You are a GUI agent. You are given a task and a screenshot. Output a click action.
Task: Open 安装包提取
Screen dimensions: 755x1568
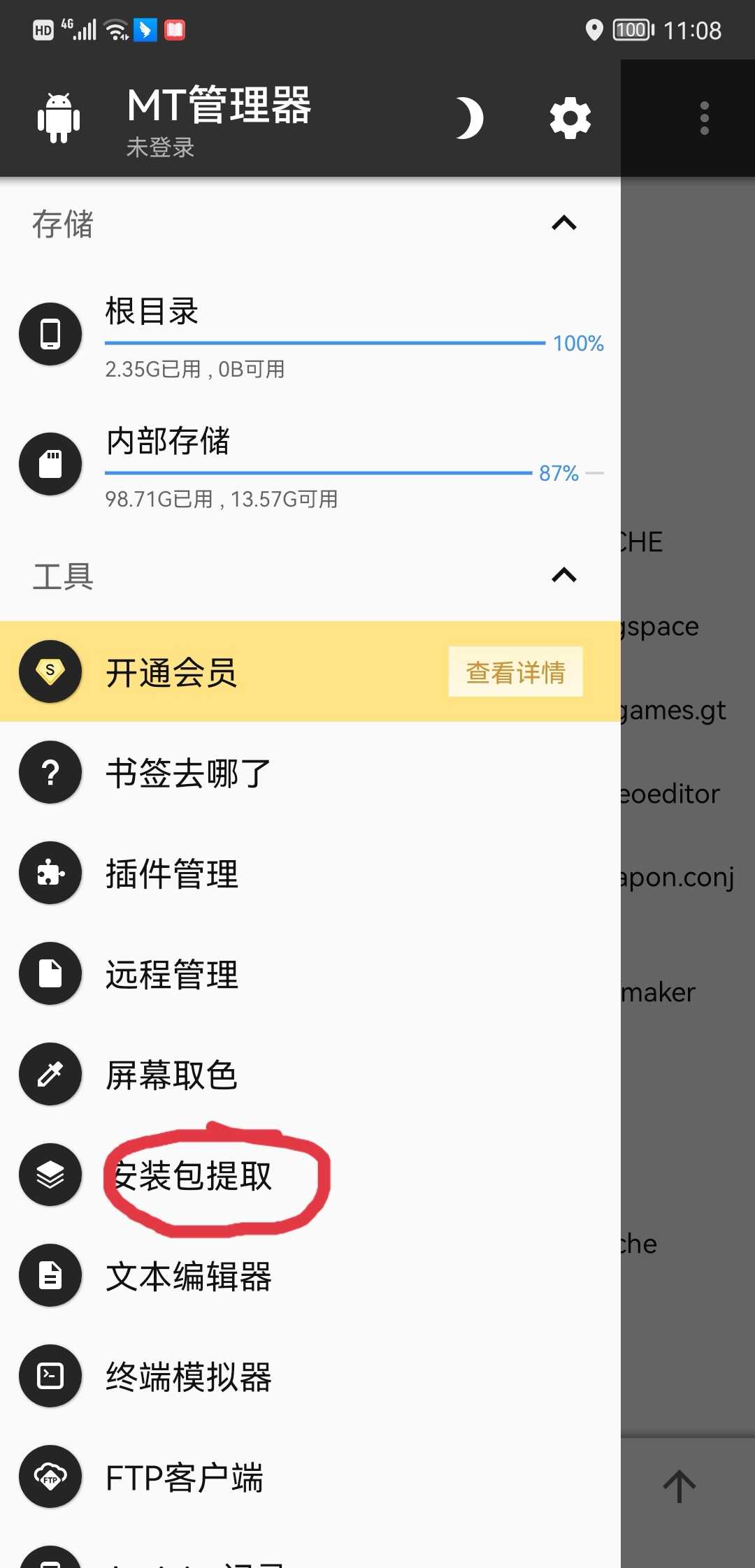pyautogui.click(x=190, y=1175)
